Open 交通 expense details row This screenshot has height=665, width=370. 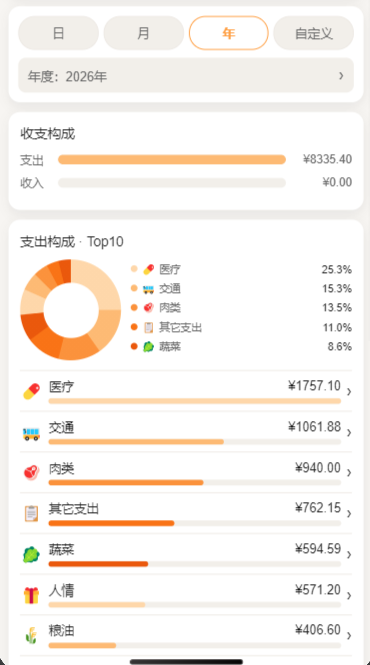[x=186, y=432]
